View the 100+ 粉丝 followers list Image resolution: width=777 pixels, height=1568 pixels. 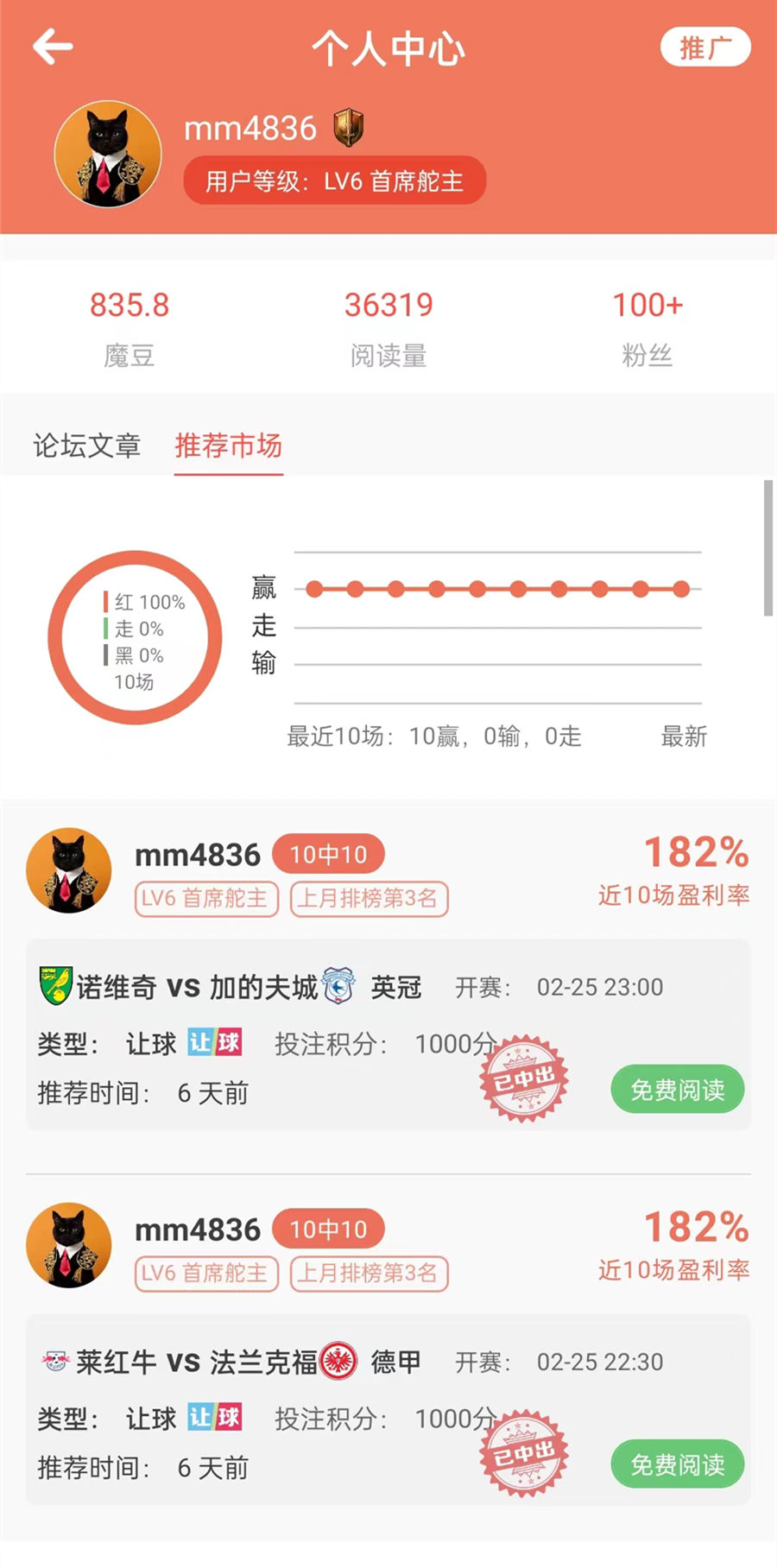point(647,328)
